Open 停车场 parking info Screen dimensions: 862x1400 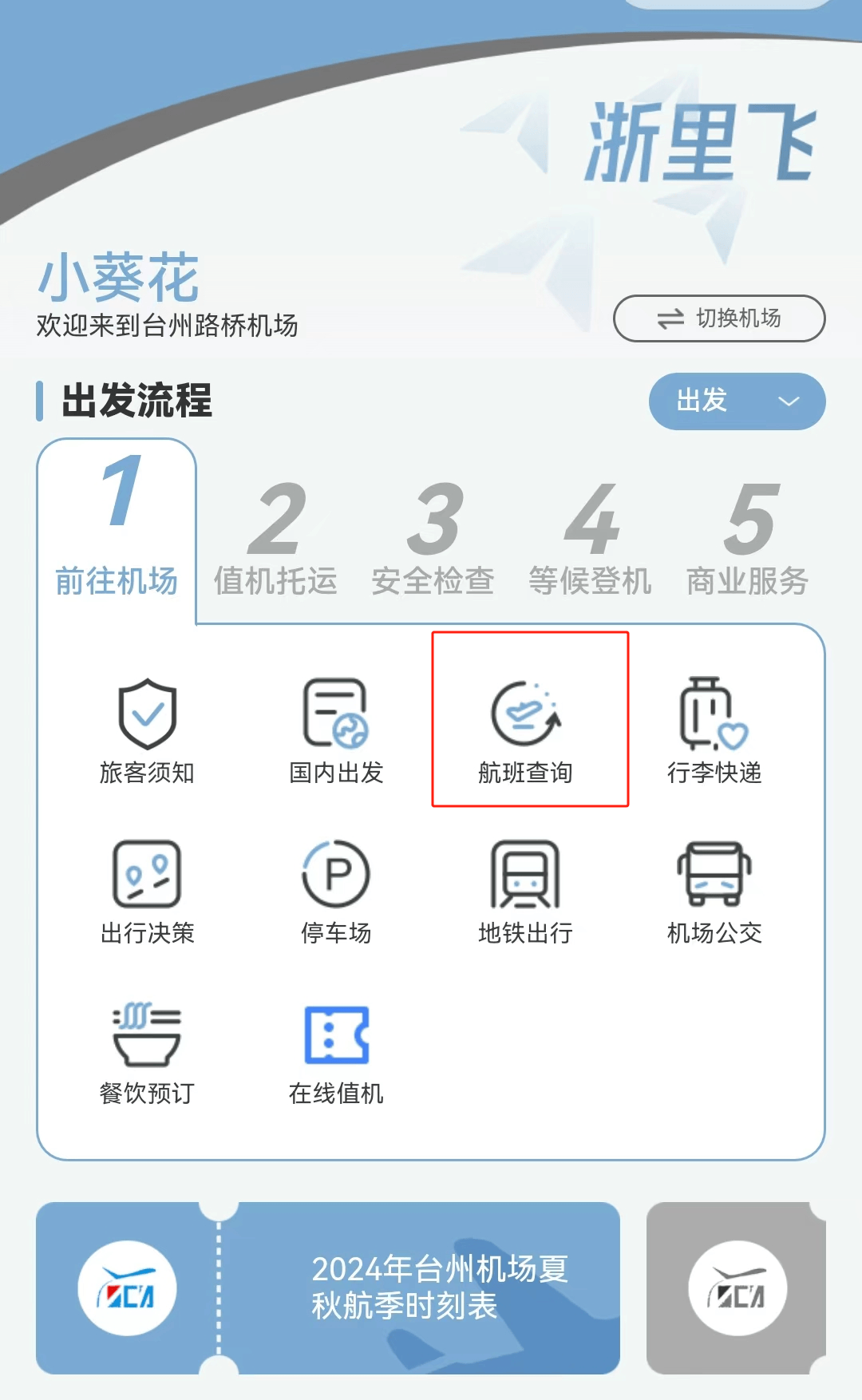336,892
